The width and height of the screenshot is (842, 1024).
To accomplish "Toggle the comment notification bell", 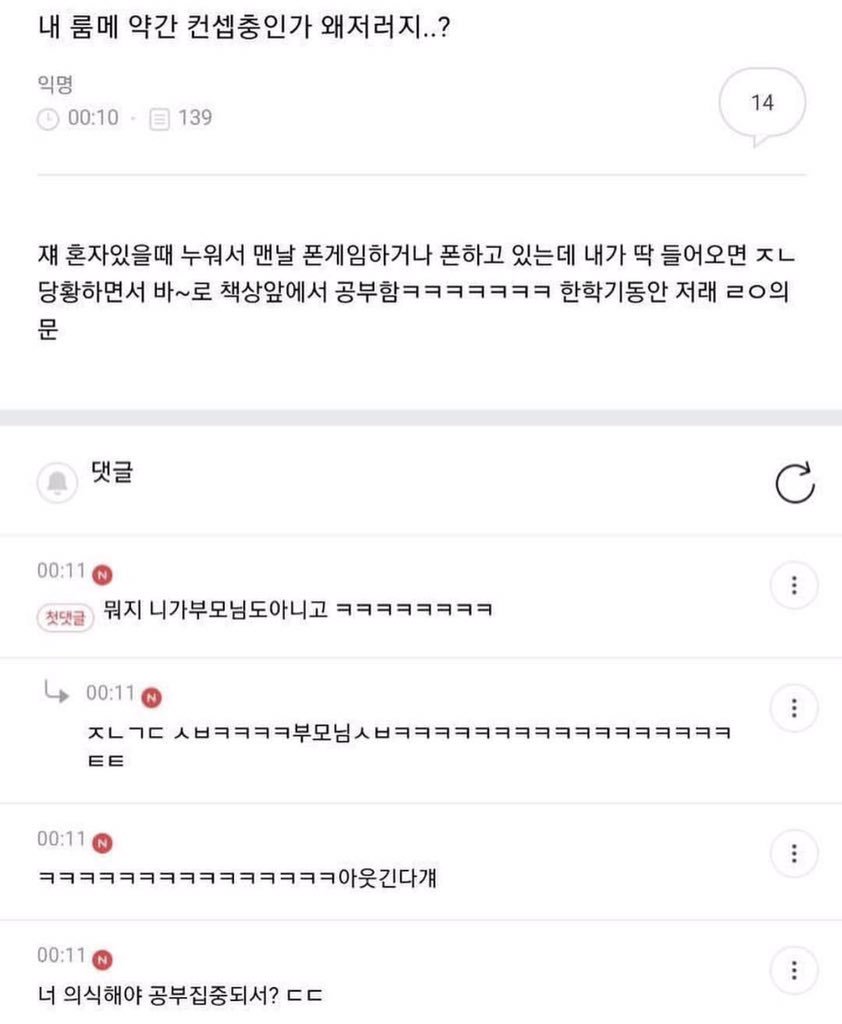I will [x=57, y=483].
